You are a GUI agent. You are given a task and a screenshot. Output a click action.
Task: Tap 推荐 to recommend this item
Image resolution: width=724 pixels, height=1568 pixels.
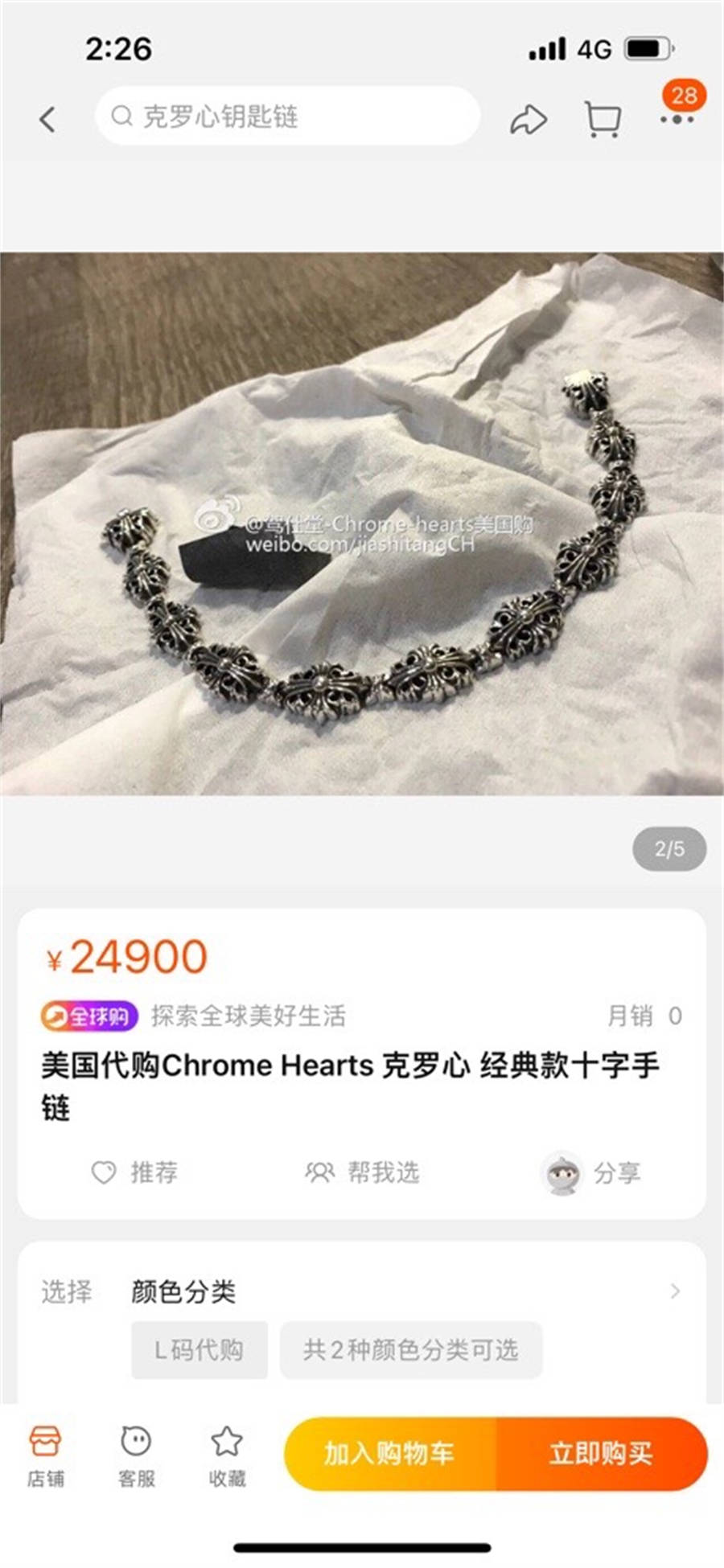(134, 1172)
